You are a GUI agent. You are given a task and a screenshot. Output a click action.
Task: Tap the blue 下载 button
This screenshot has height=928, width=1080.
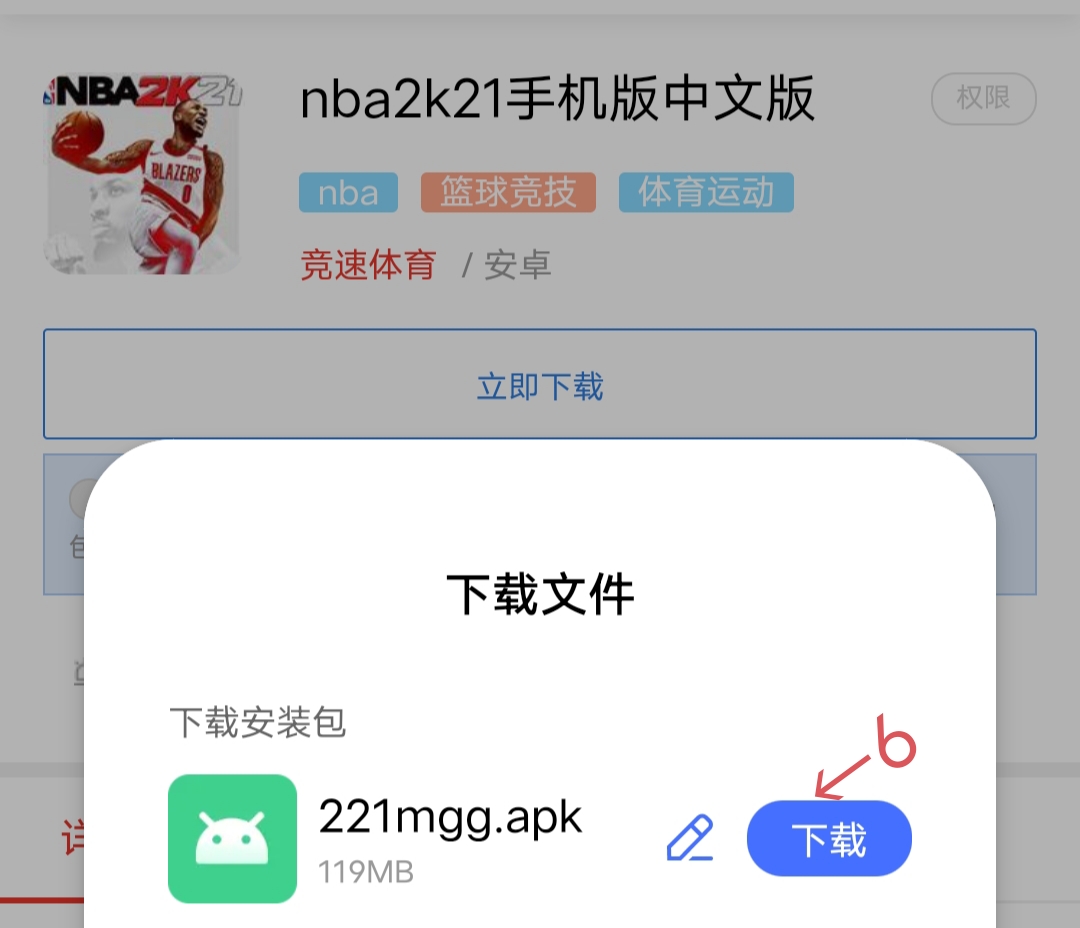829,839
